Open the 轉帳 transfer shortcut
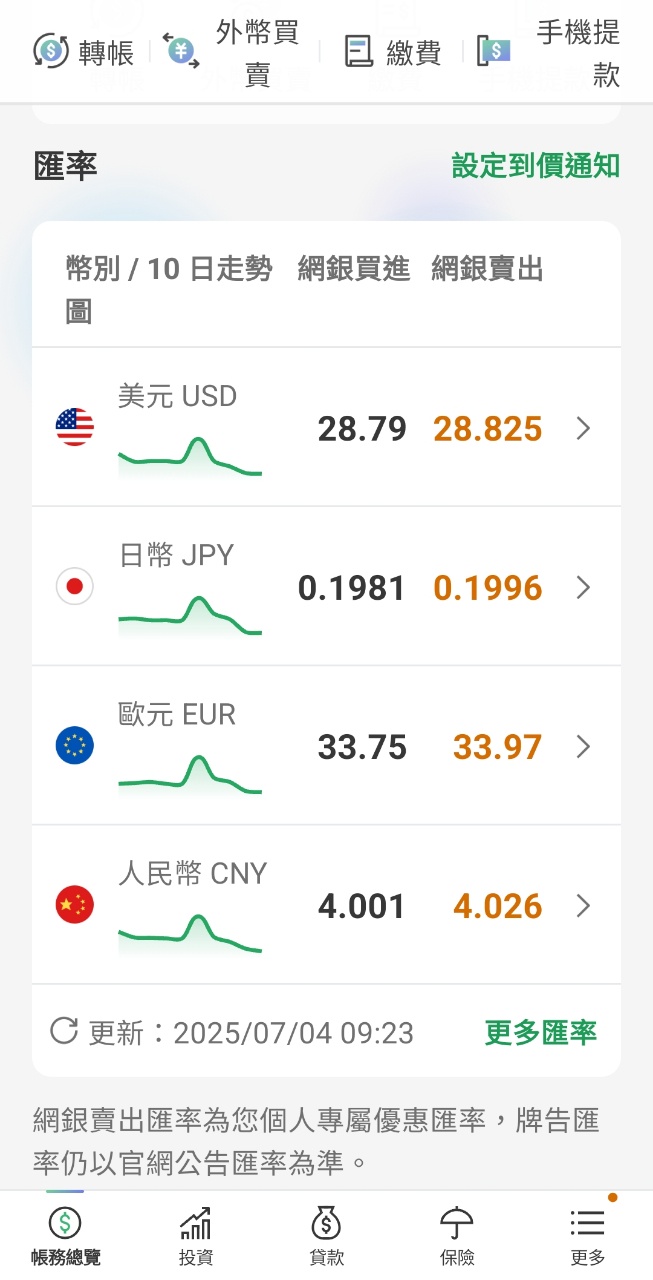This screenshot has width=653, height=1280. pyautogui.click(x=84, y=51)
